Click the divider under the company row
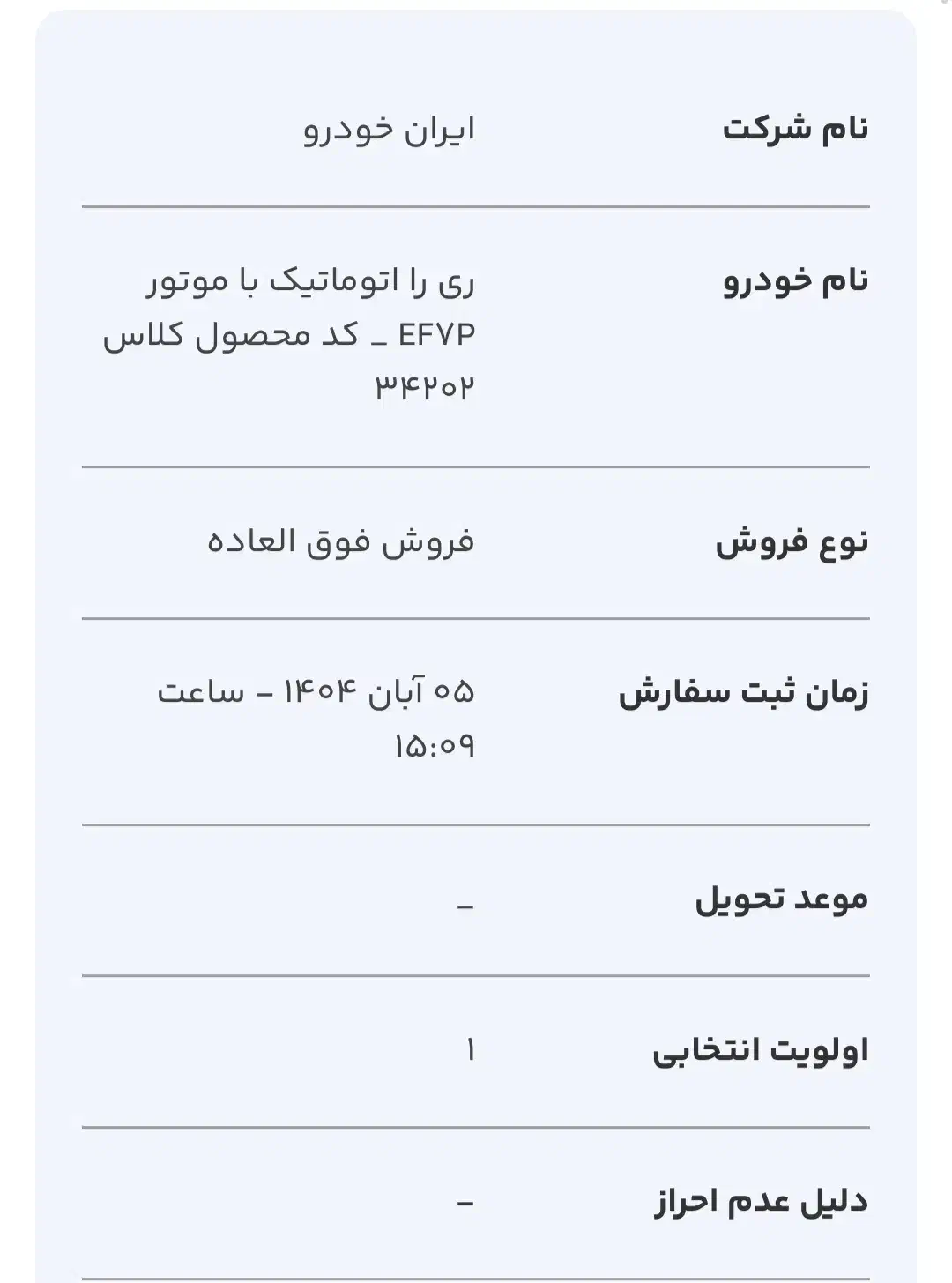The height and width of the screenshot is (1283, 952). [x=476, y=203]
